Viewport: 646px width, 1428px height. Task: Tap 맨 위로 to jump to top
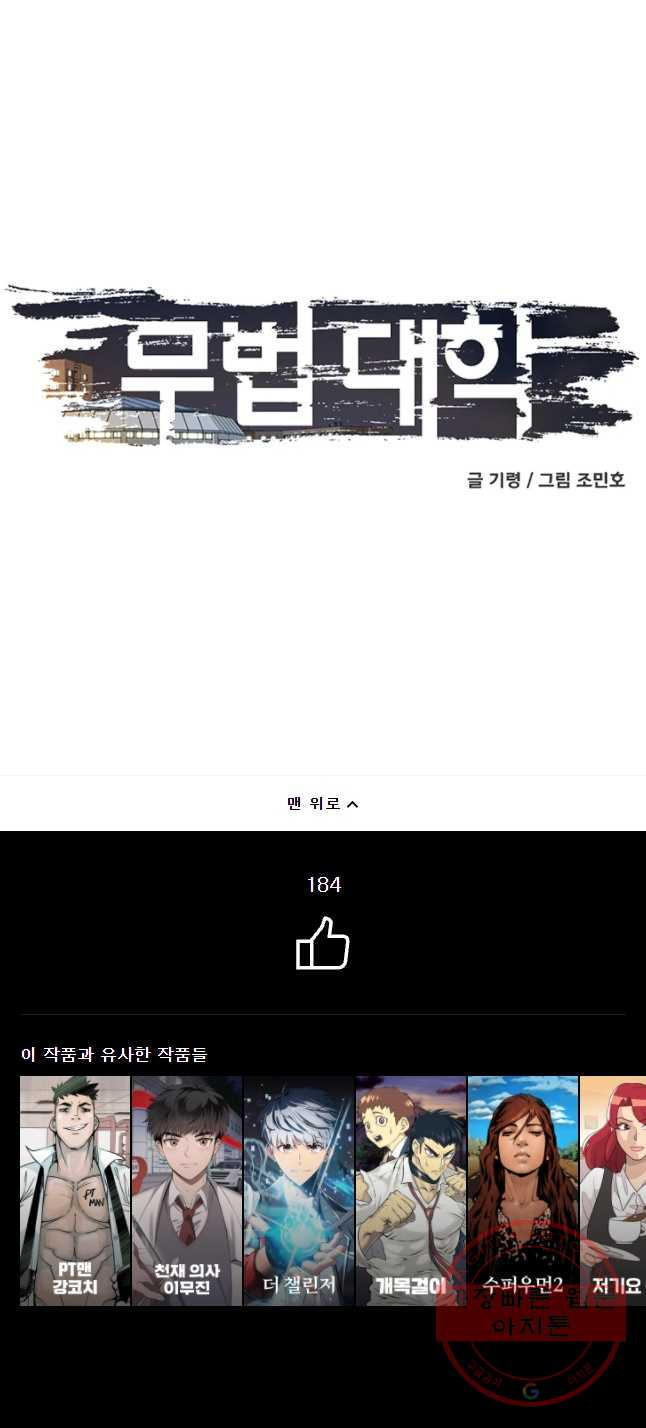coord(322,803)
